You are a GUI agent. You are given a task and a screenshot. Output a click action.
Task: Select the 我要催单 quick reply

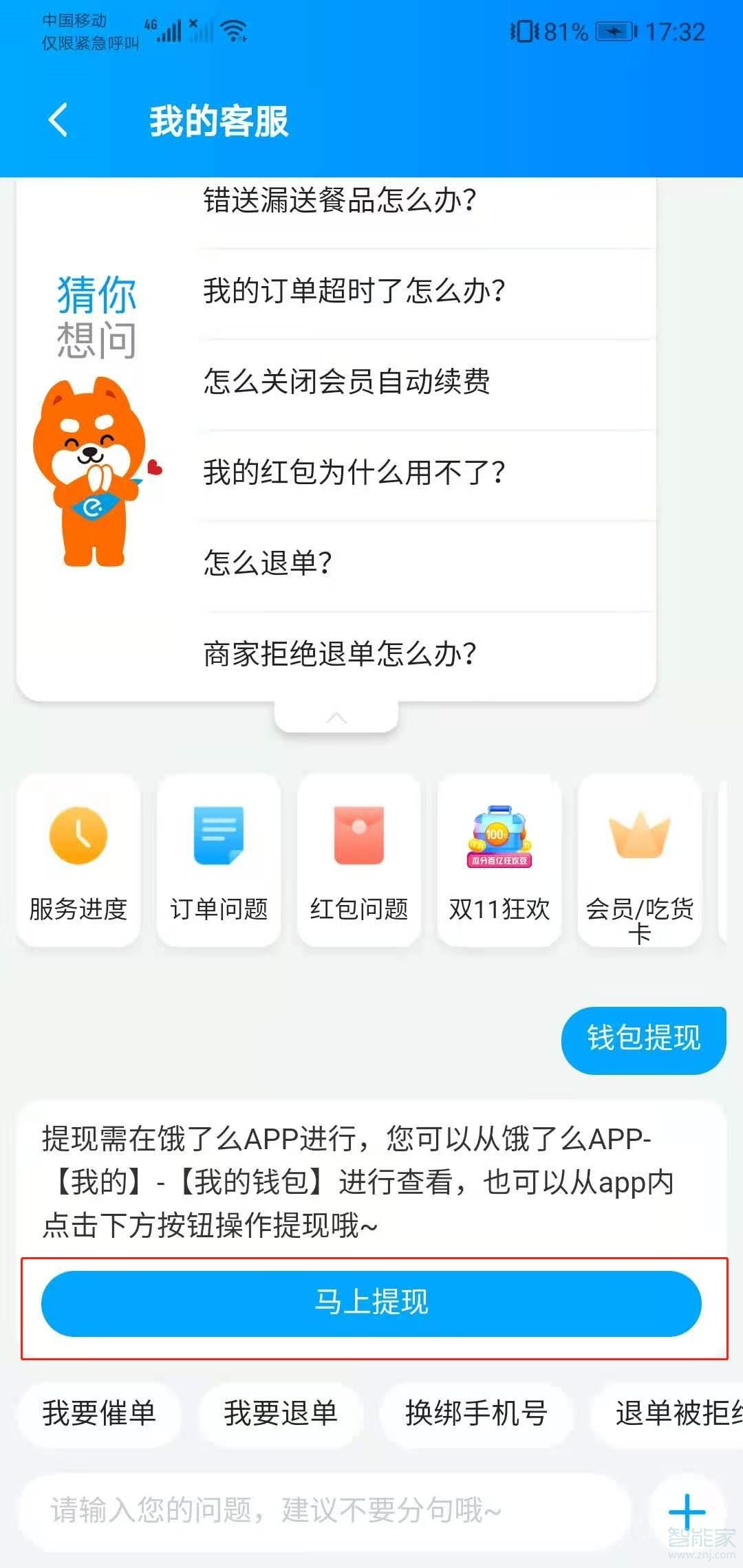coord(99,1414)
